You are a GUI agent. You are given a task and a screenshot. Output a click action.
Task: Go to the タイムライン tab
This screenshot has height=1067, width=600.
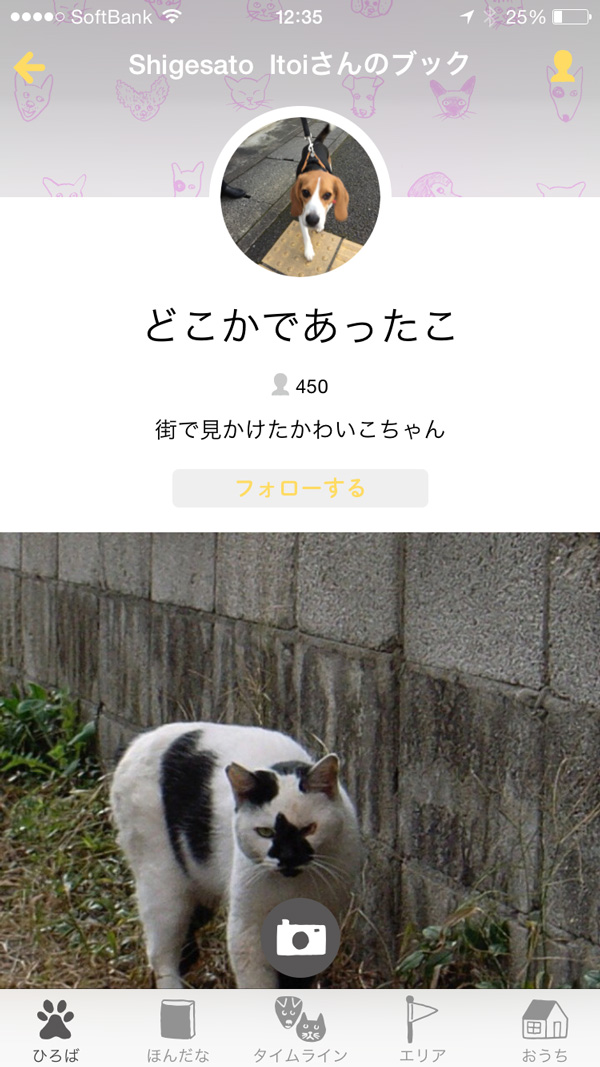coord(300,1028)
